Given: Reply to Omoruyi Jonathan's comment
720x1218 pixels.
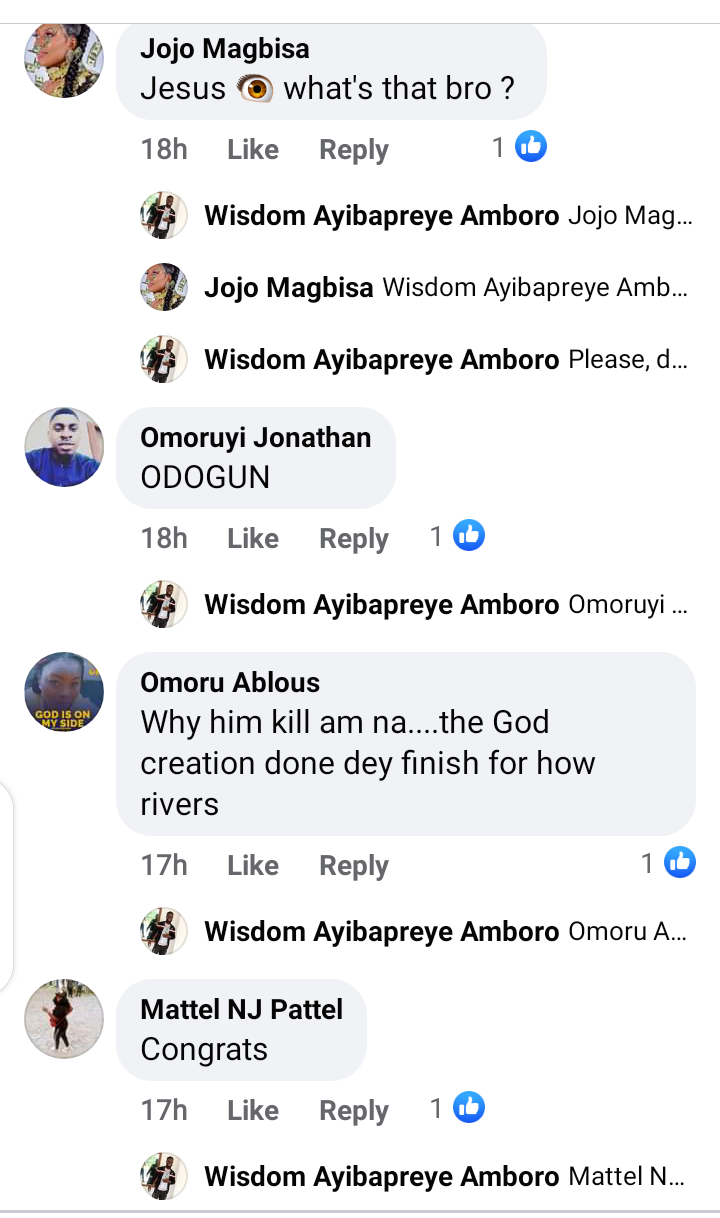Looking at the screenshot, I should [353, 538].
